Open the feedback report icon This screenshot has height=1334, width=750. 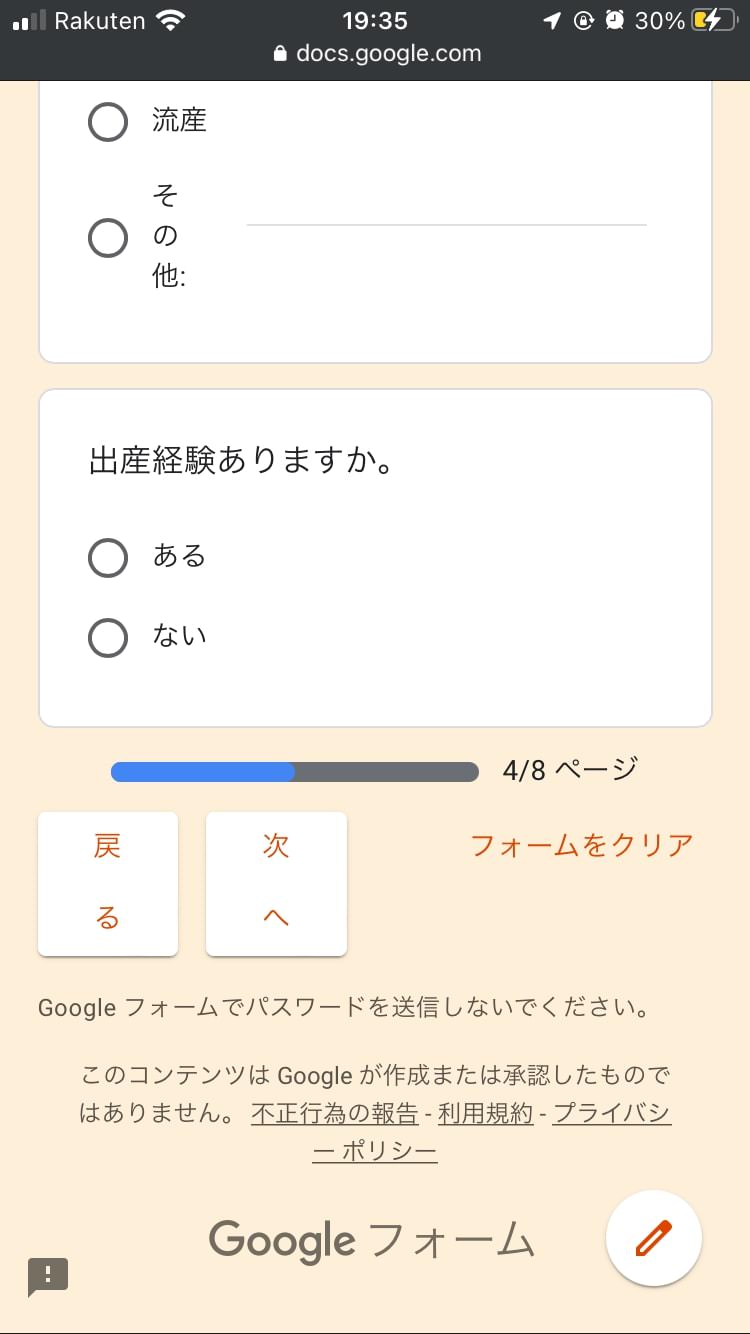click(48, 1276)
